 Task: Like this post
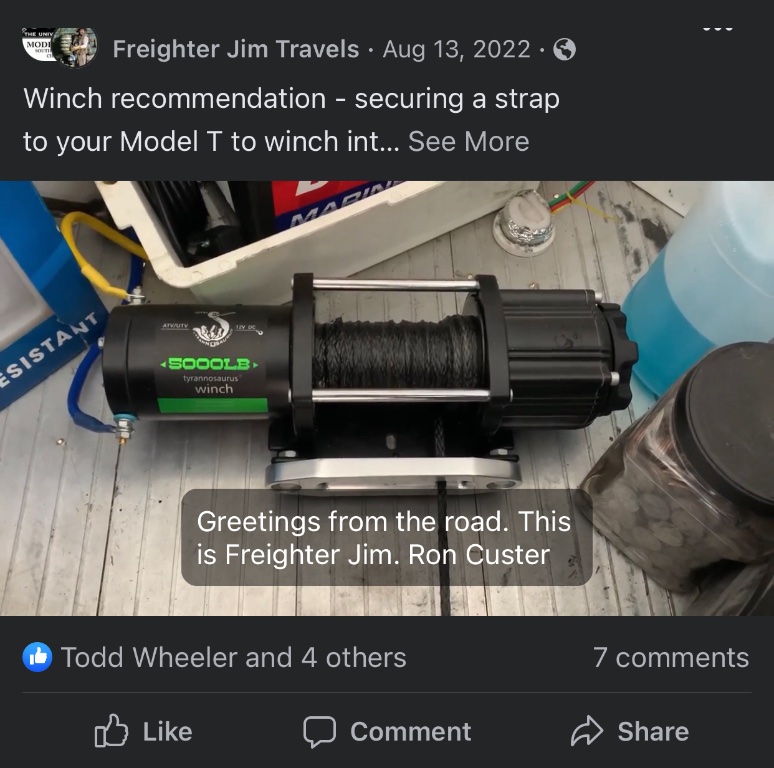[x=143, y=731]
